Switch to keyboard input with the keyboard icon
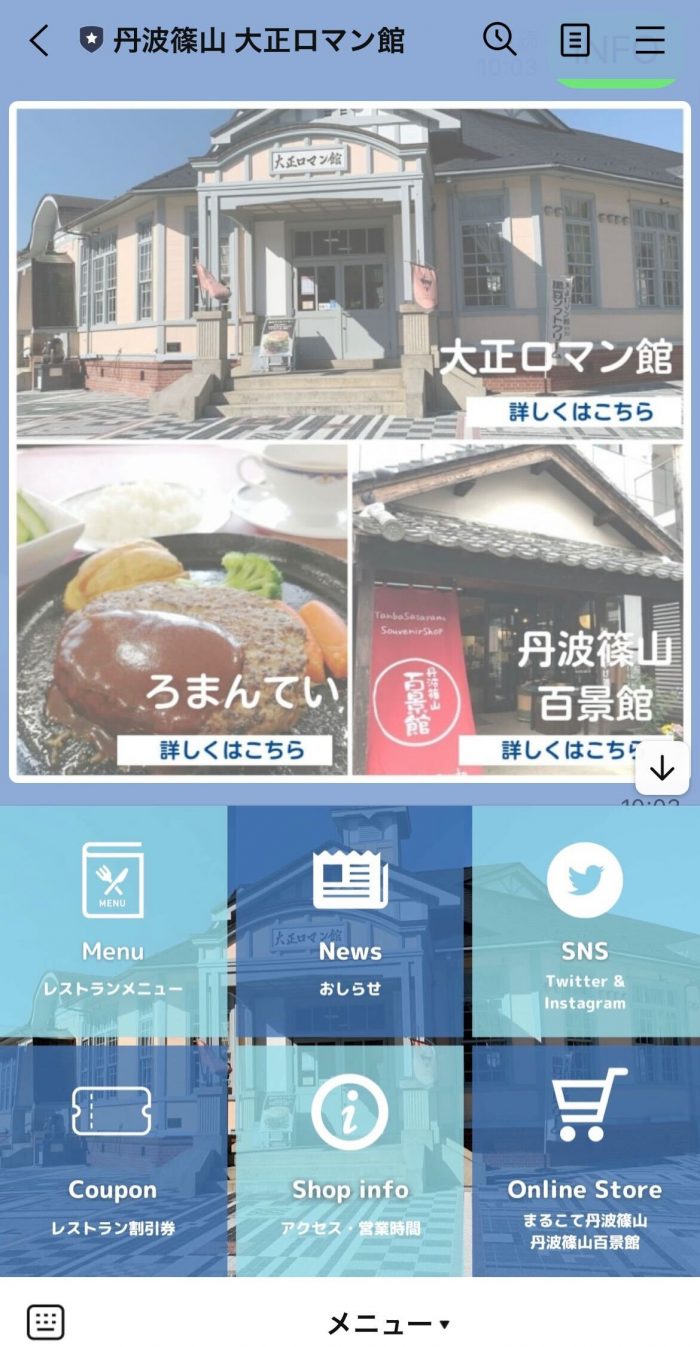The image size is (700, 1347). pos(45,1322)
